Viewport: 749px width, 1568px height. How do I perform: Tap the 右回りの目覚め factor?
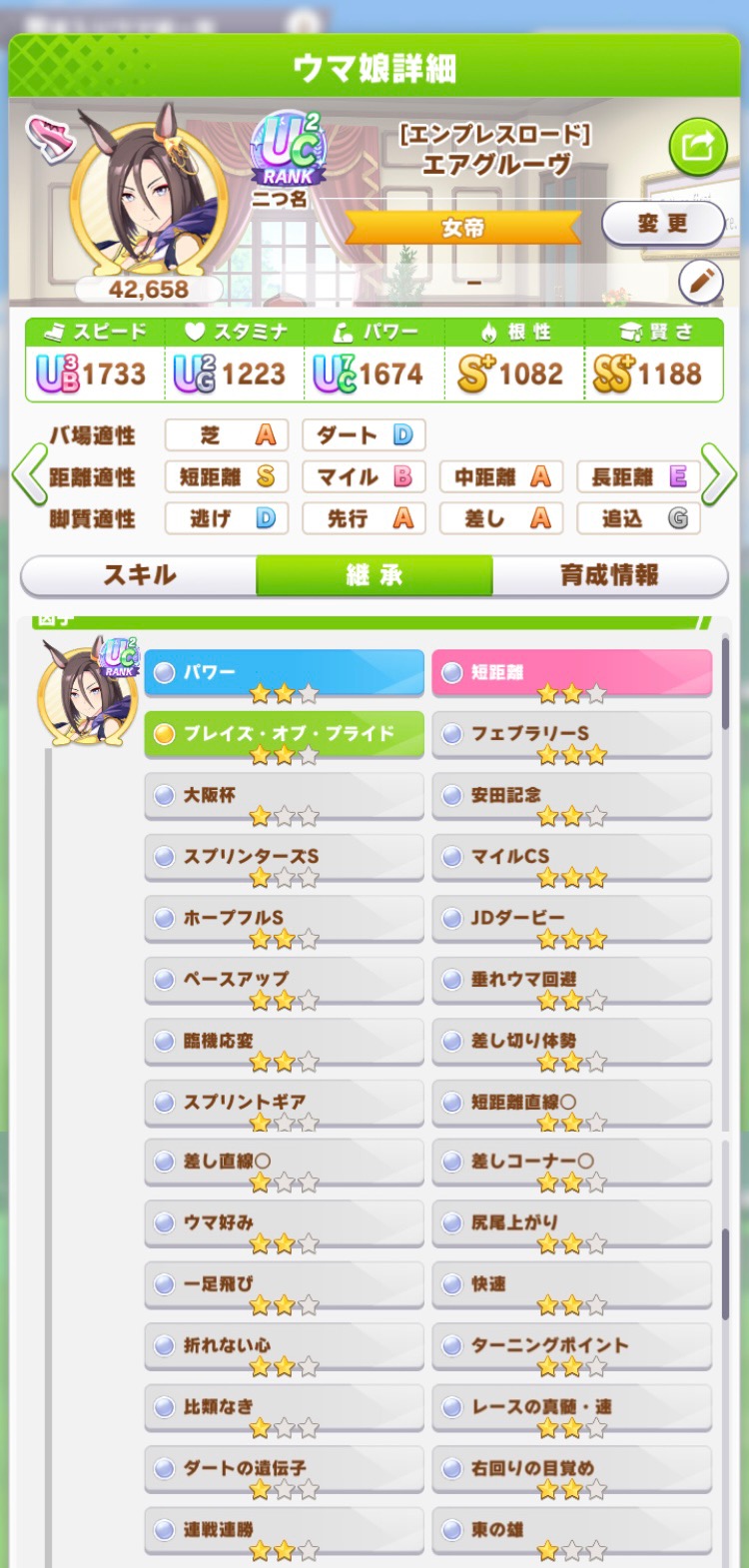coord(571,1470)
